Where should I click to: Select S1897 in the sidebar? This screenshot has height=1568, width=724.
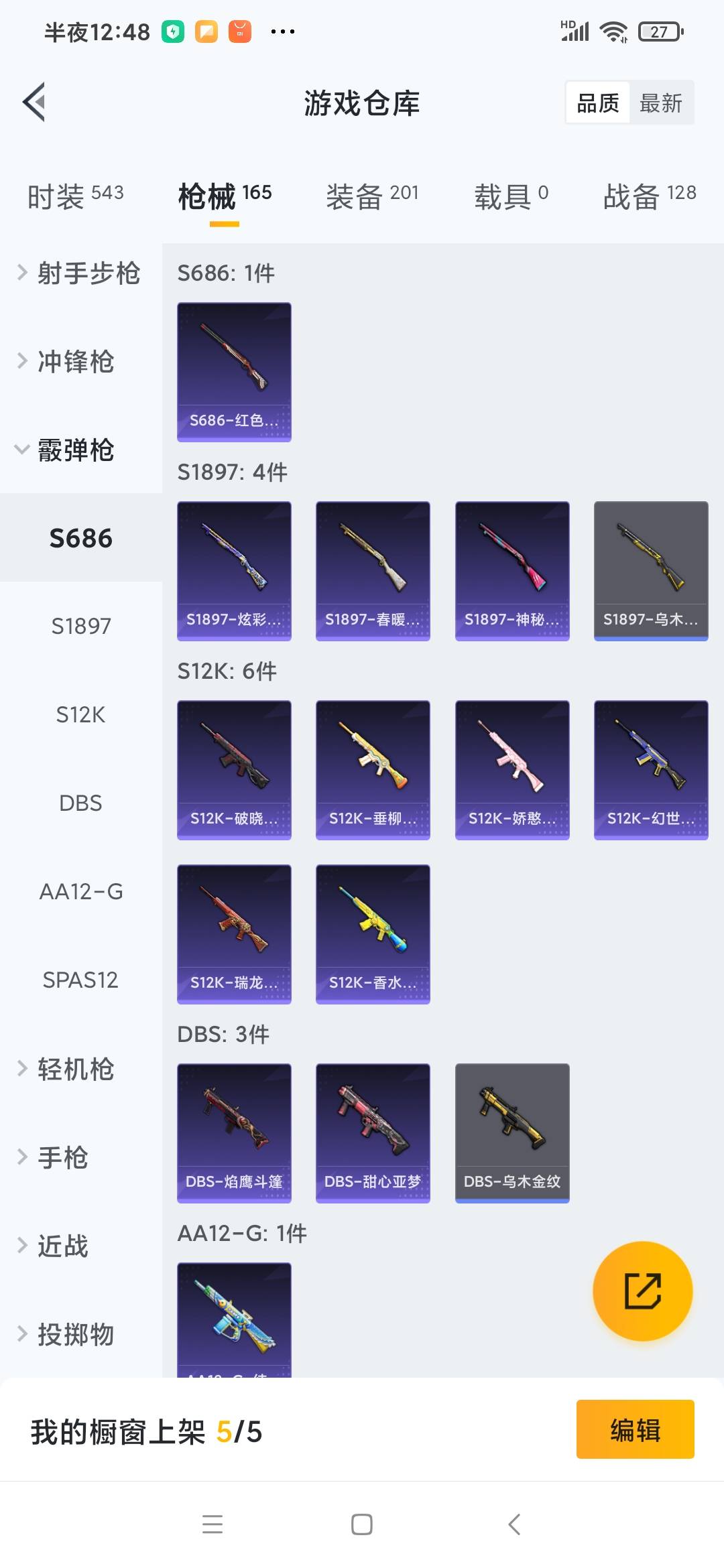(81, 626)
